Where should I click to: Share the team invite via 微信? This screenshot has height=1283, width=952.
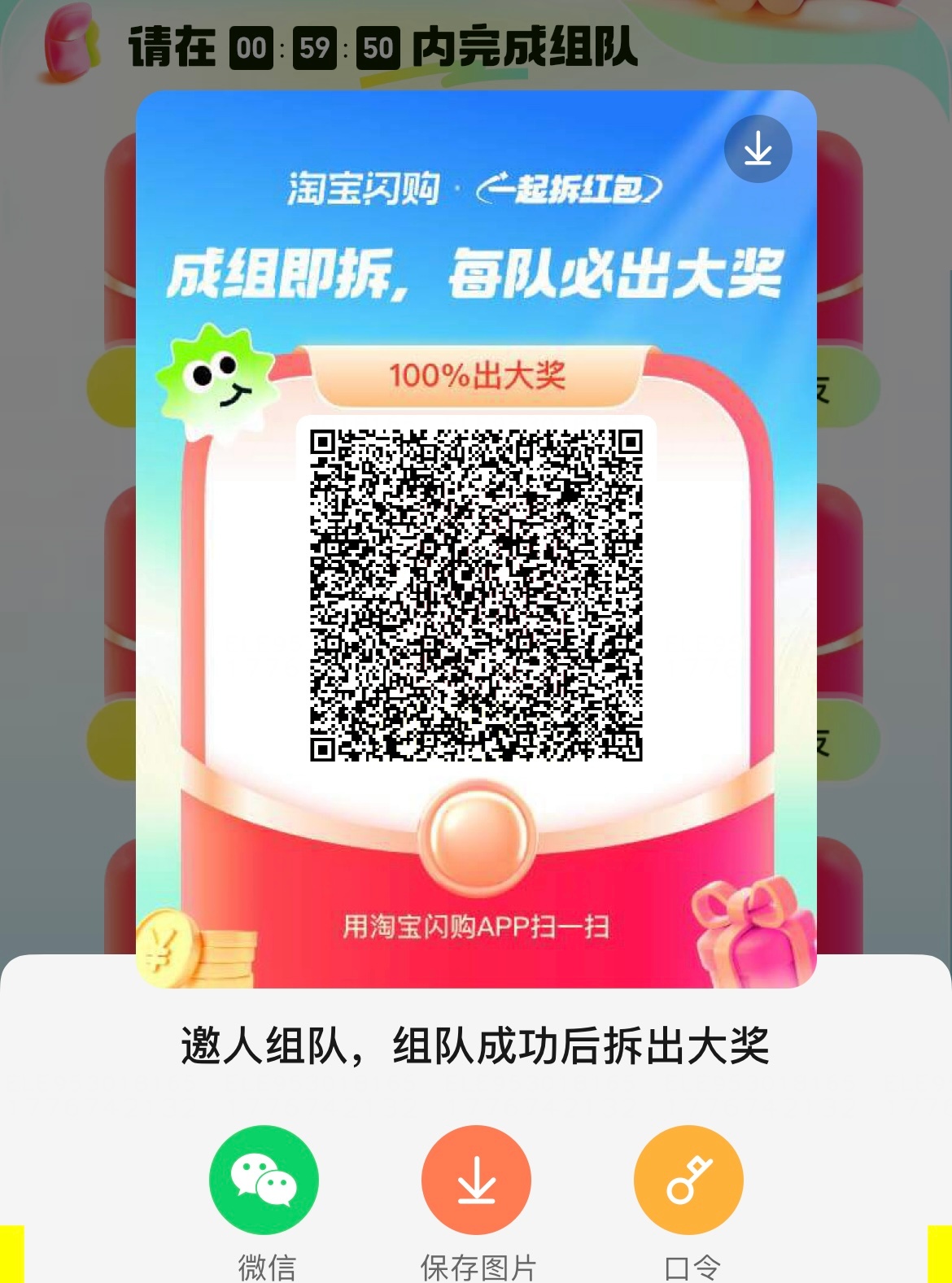click(264, 1180)
